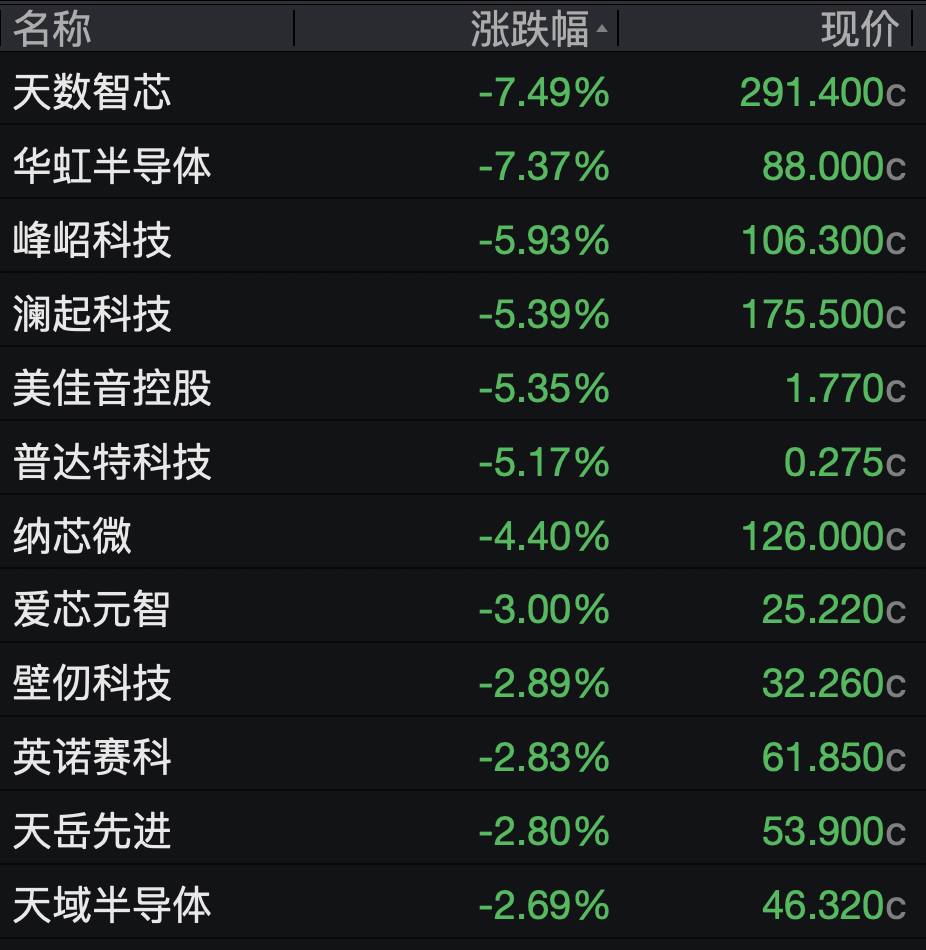Screen dimensions: 926x950
Task: Open the 华虹半导体 stock row
Action: tap(112, 167)
